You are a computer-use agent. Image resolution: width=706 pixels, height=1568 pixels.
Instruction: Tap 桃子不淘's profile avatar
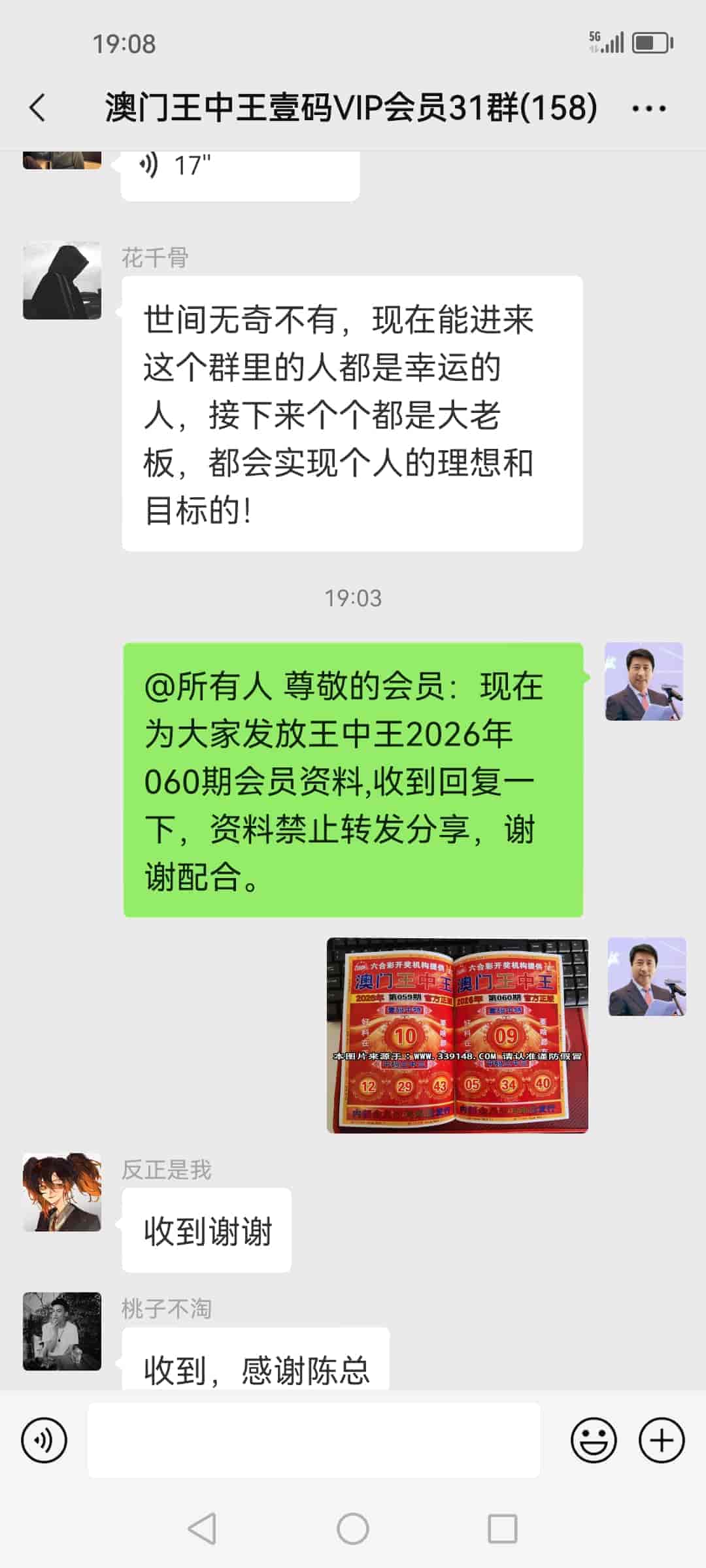(x=62, y=1331)
